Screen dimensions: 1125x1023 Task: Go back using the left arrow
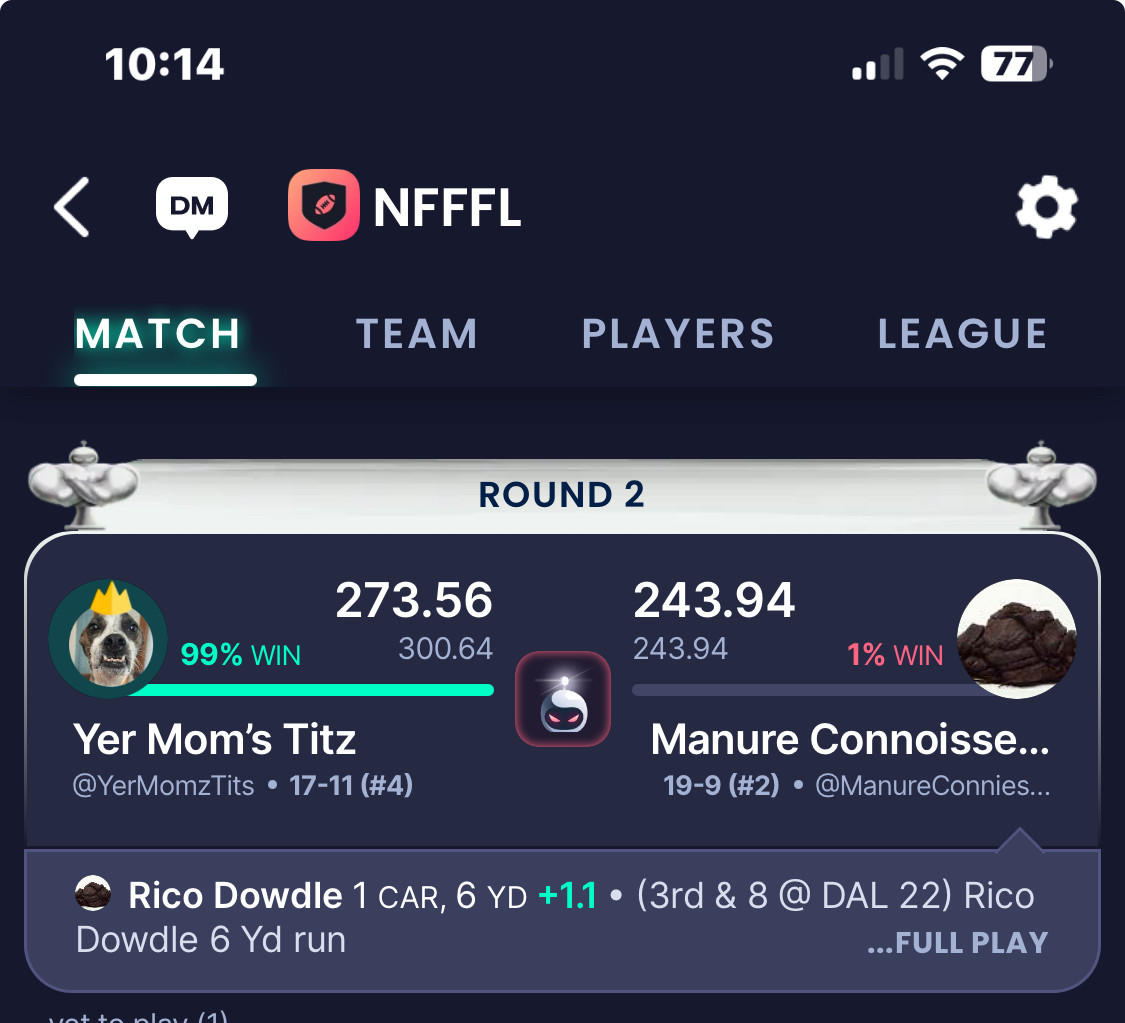point(72,207)
